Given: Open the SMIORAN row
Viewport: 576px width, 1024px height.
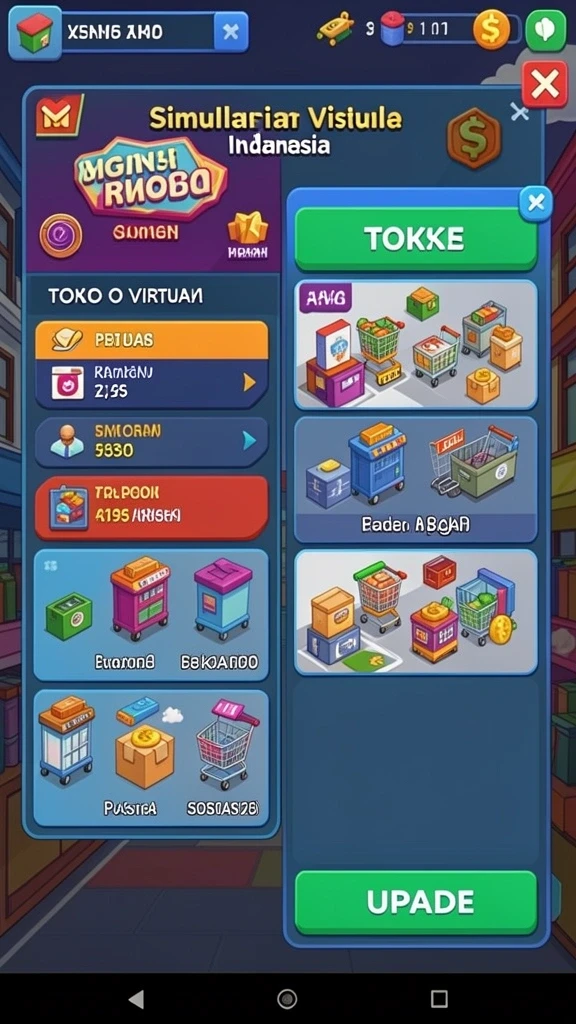Looking at the screenshot, I should click(x=152, y=441).
